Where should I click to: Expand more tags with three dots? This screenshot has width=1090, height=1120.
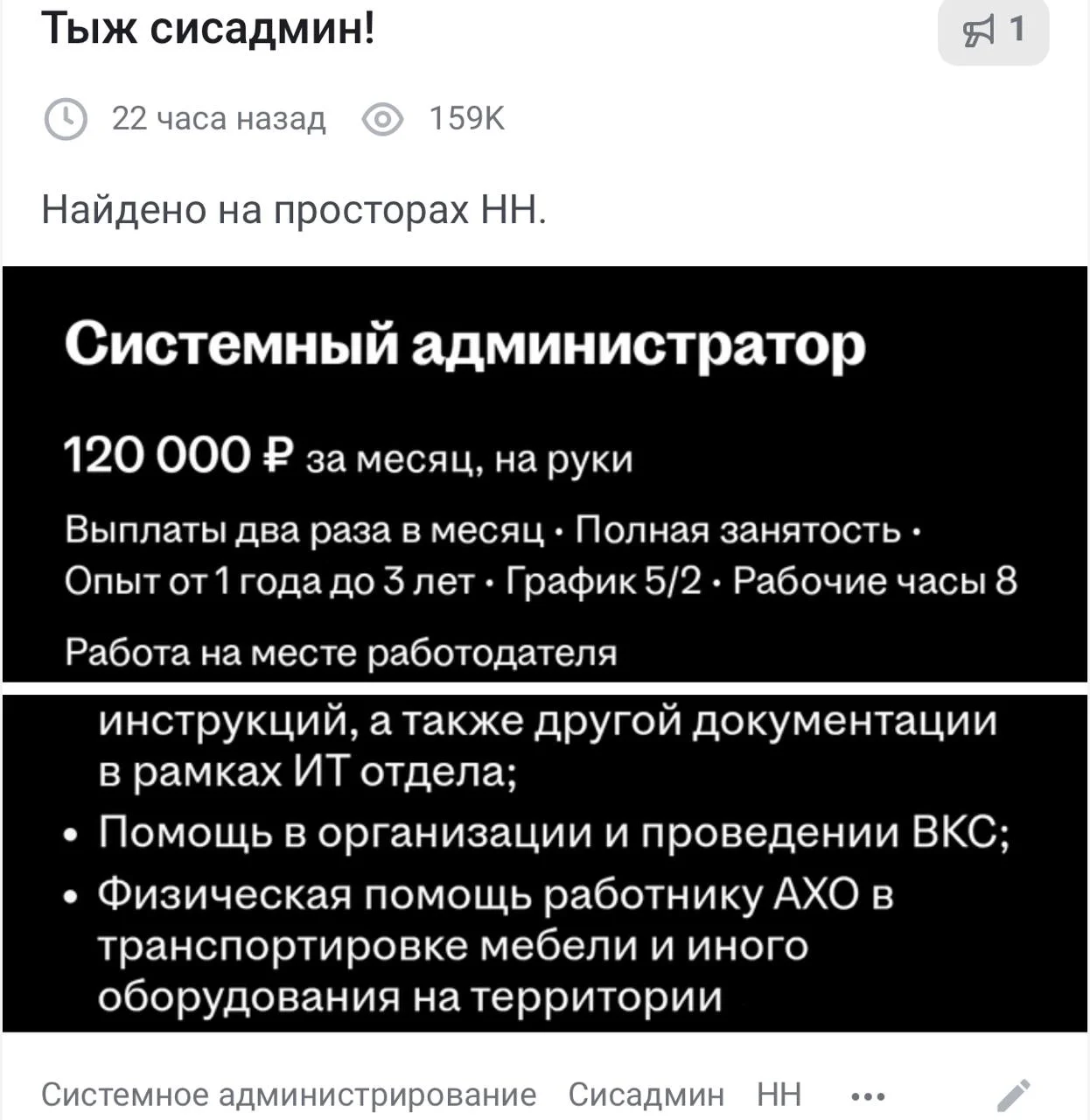(x=868, y=1095)
